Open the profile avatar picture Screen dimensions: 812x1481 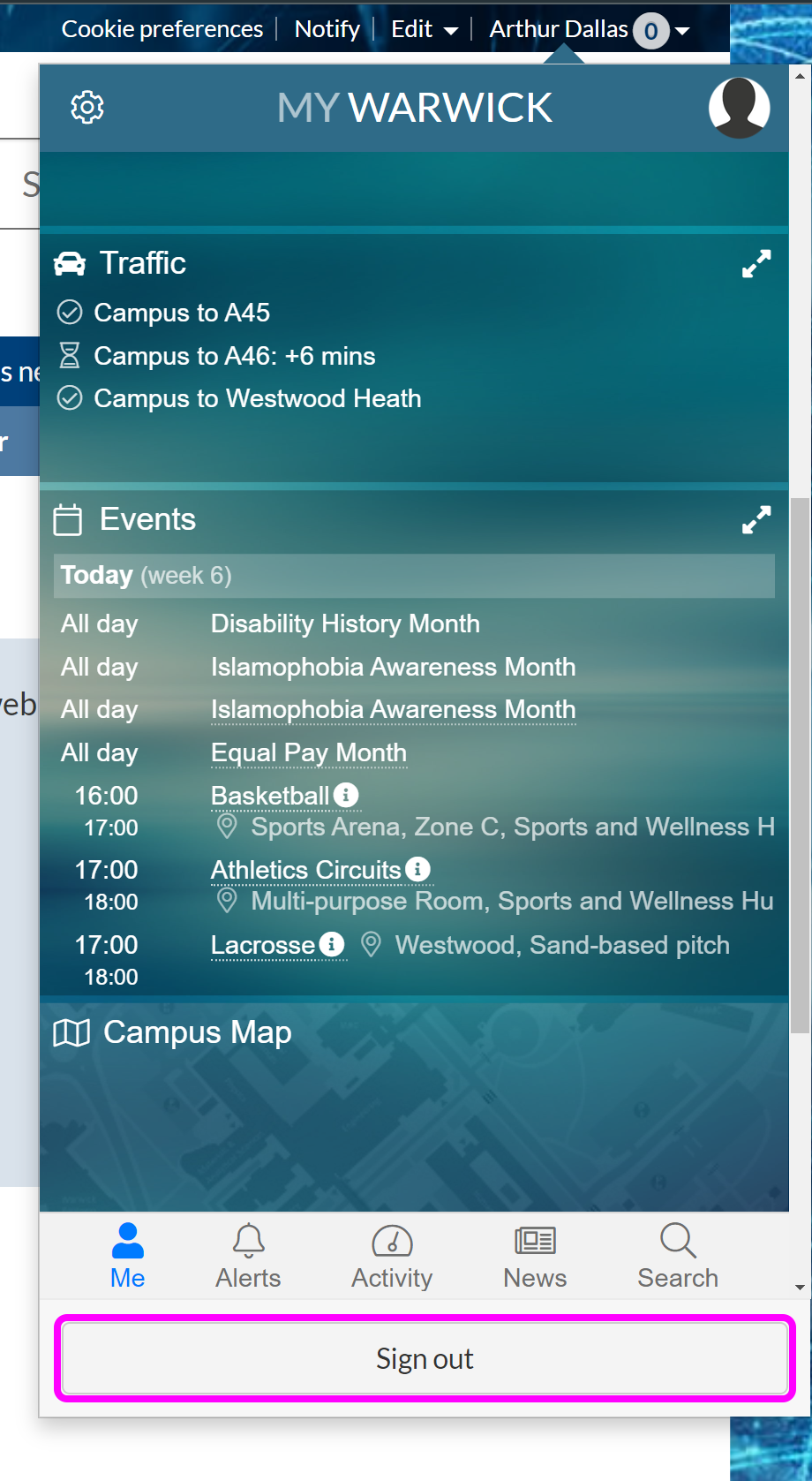[x=739, y=108]
